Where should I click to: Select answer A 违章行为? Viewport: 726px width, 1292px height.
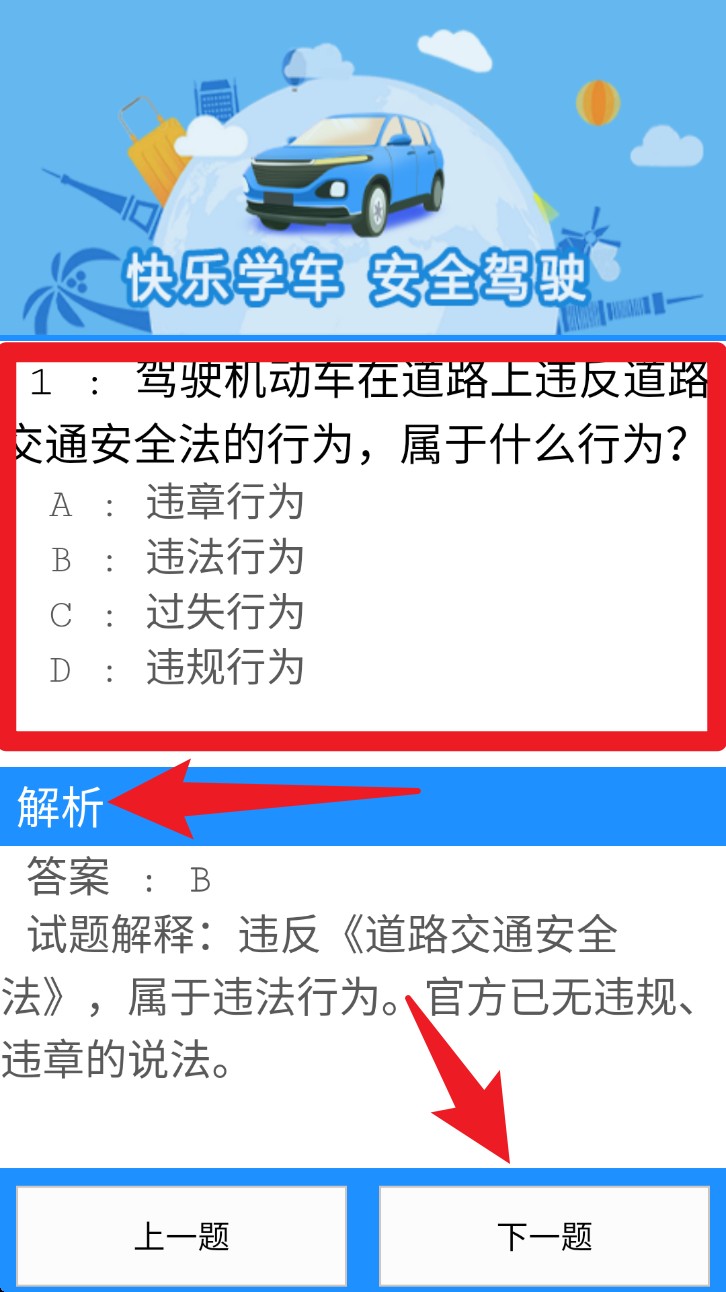[224, 504]
